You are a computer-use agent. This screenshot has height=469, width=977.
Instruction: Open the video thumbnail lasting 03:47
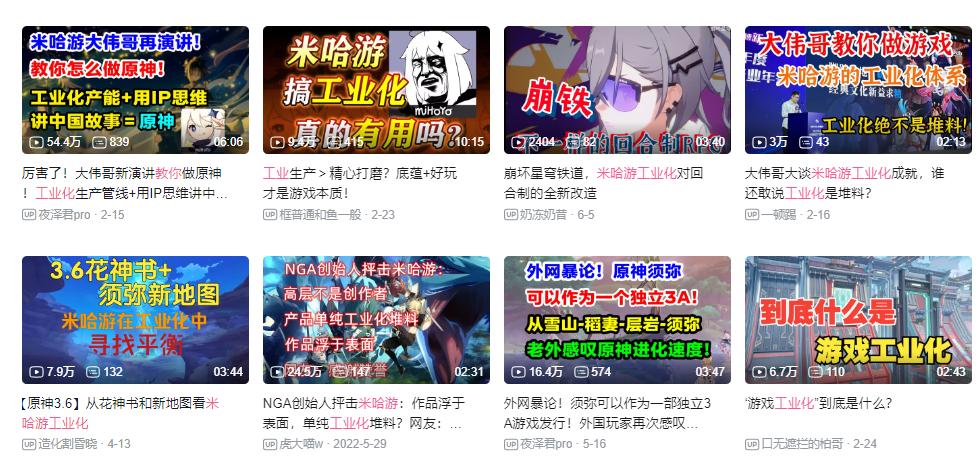tap(617, 320)
